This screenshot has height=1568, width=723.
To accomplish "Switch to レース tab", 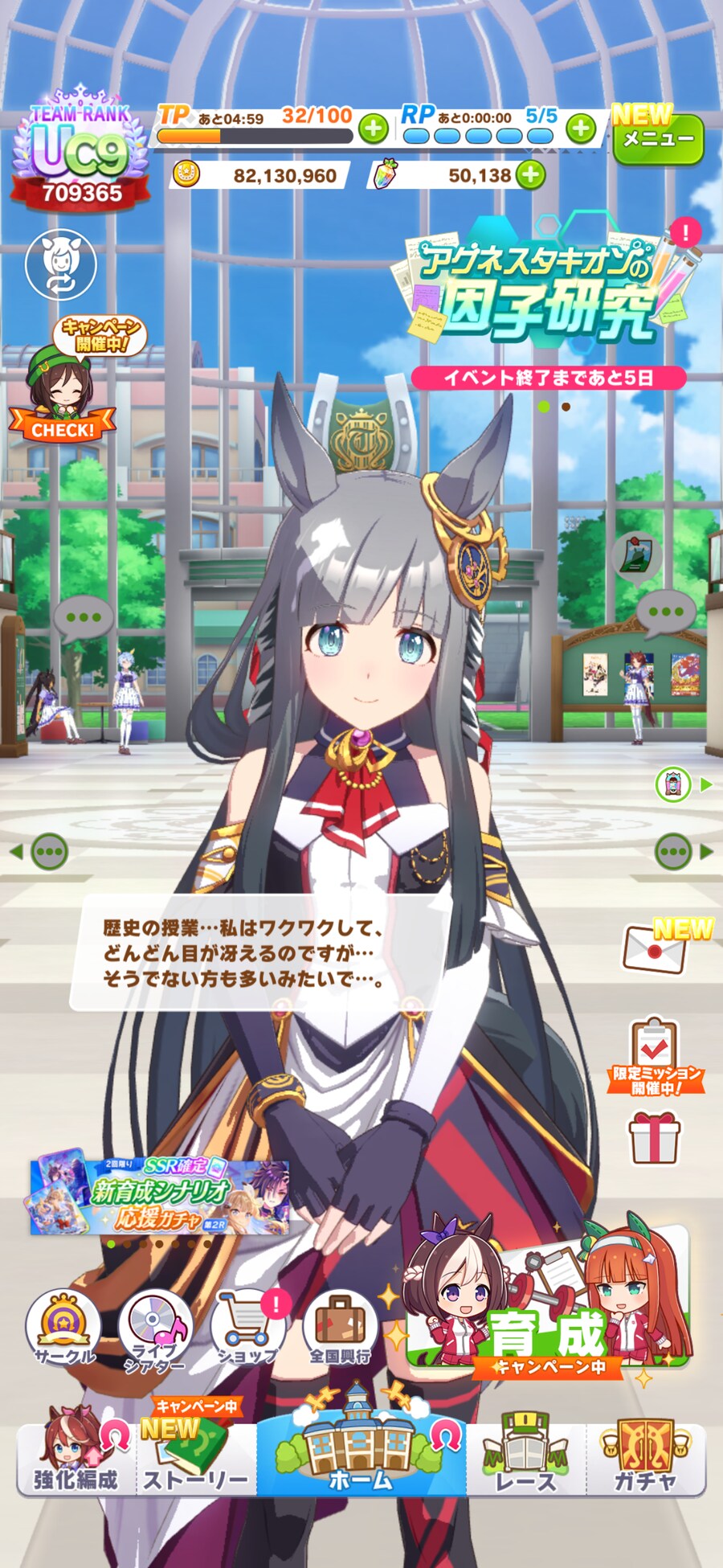I will [x=525, y=1459].
